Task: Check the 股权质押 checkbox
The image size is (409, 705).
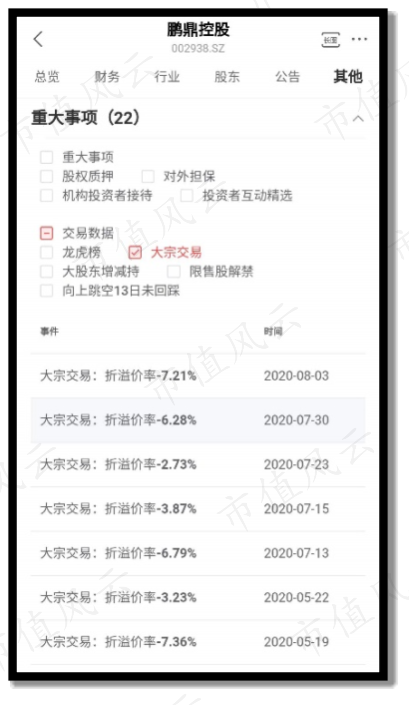Action: pyautogui.click(x=46, y=176)
